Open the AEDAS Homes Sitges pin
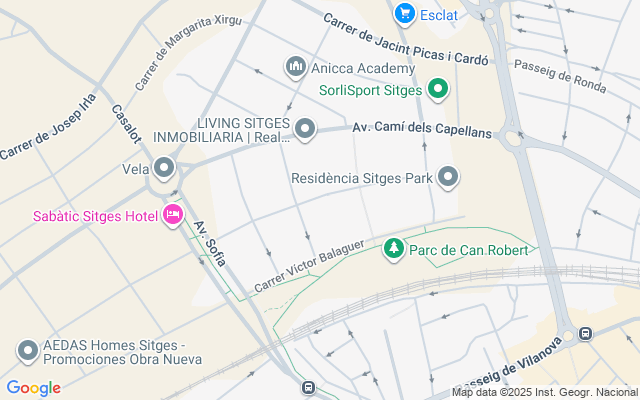Viewport: 640px width, 400px height. (27, 351)
